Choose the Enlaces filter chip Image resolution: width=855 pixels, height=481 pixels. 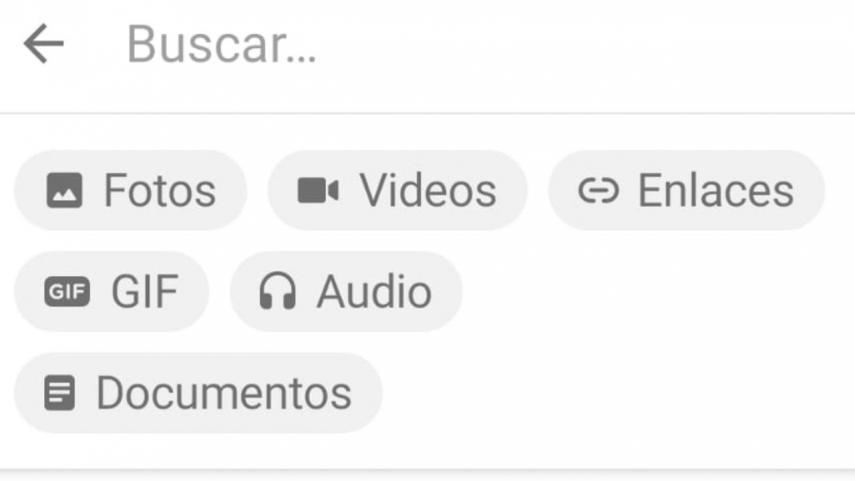pos(686,190)
